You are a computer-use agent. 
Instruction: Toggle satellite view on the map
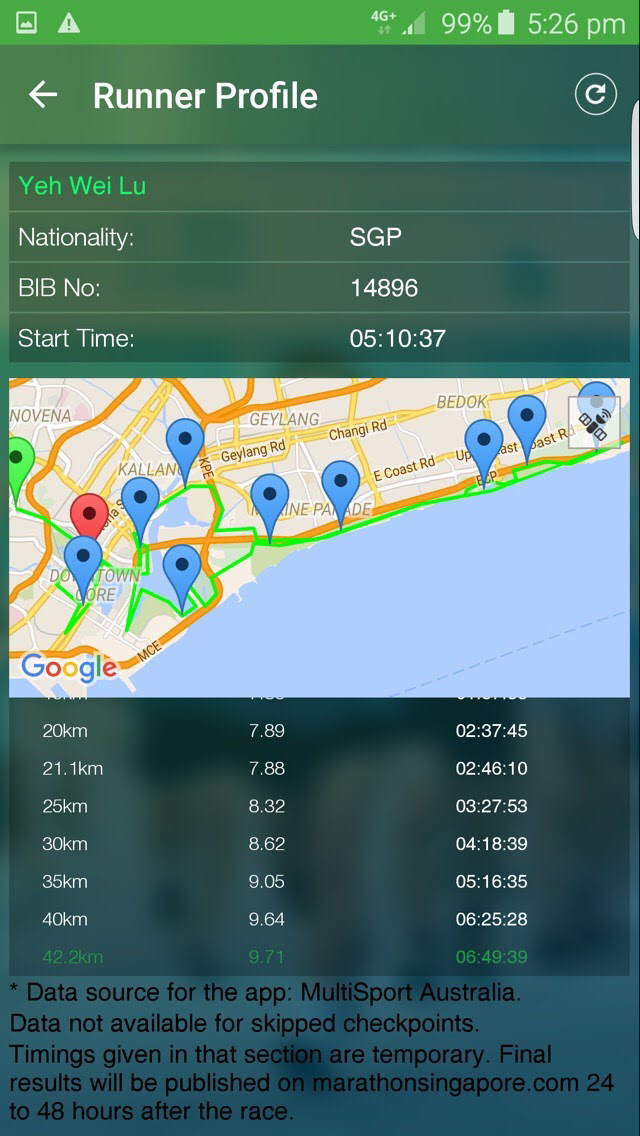(x=594, y=422)
